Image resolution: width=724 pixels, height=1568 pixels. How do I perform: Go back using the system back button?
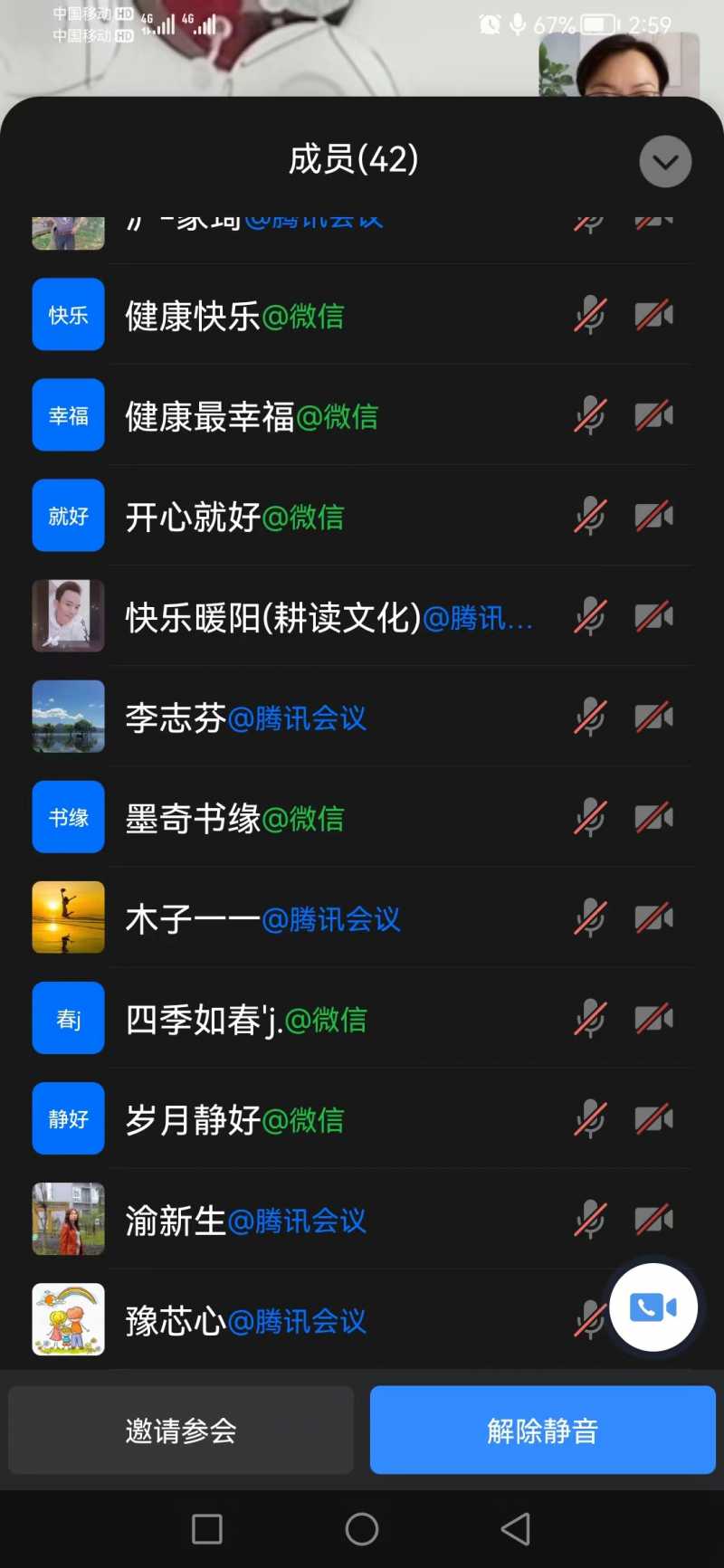point(516,1529)
